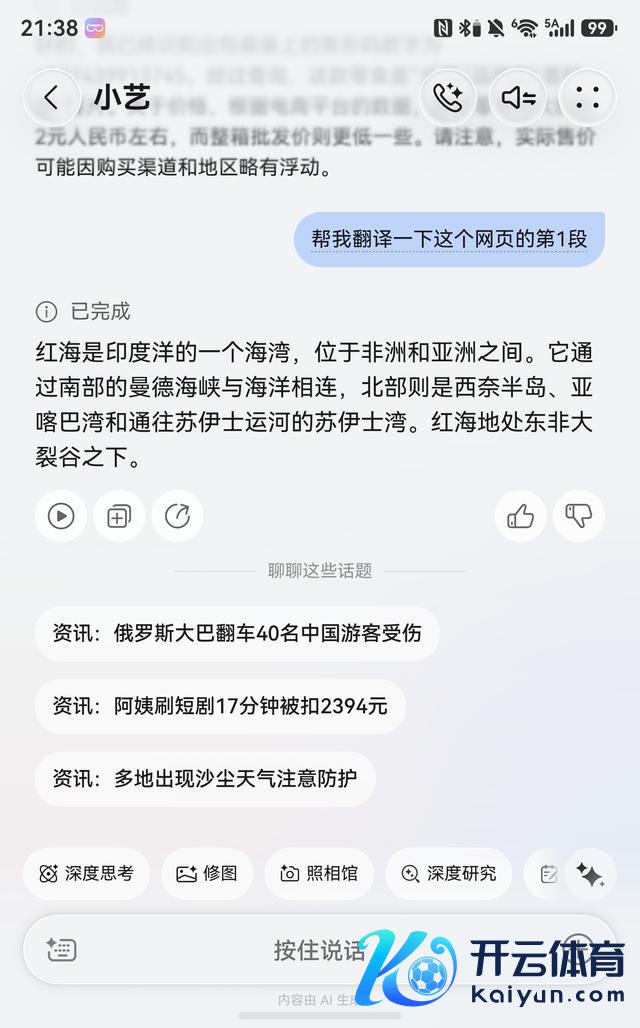Image resolution: width=640 pixels, height=1028 pixels.
Task: Copy the Red Sea translation reply
Action: click(x=119, y=516)
